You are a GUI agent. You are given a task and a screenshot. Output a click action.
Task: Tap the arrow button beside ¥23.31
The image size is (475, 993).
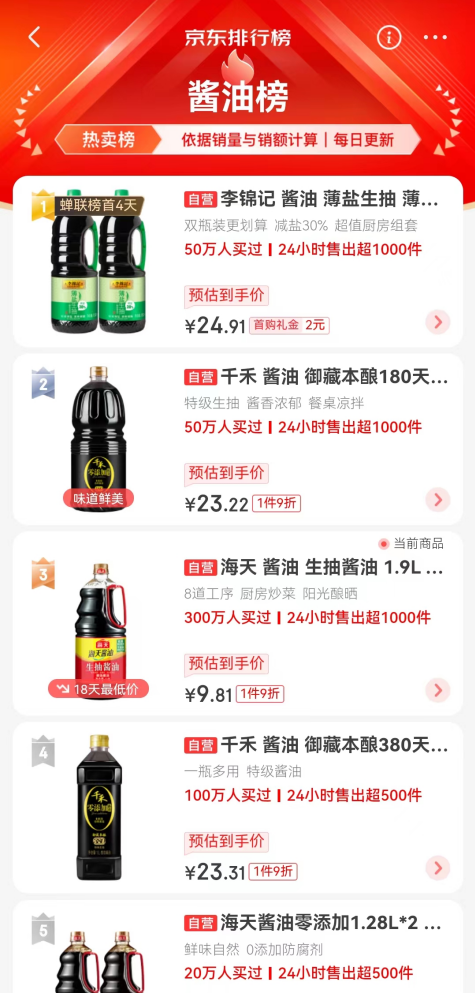click(438, 868)
